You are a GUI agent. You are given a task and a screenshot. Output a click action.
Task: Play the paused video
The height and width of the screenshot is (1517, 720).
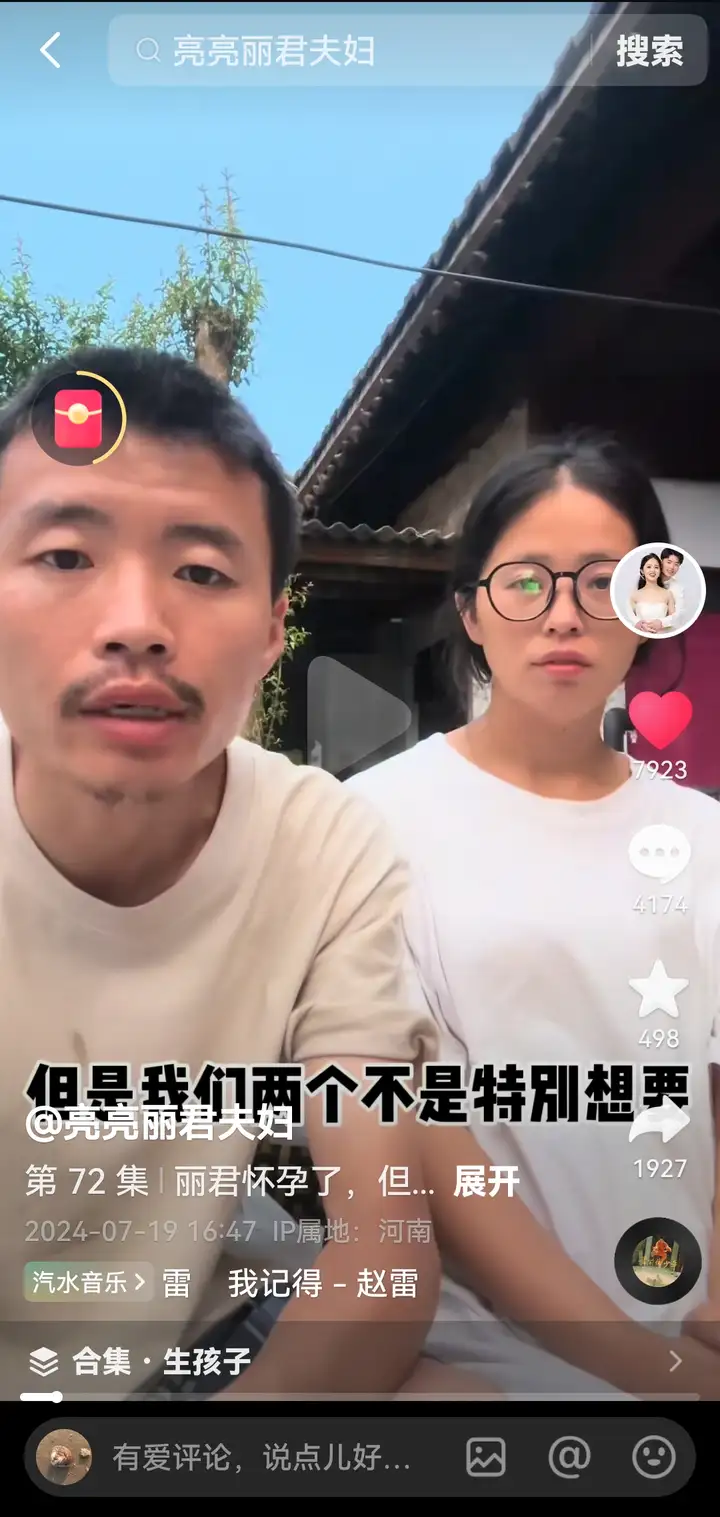360,715
